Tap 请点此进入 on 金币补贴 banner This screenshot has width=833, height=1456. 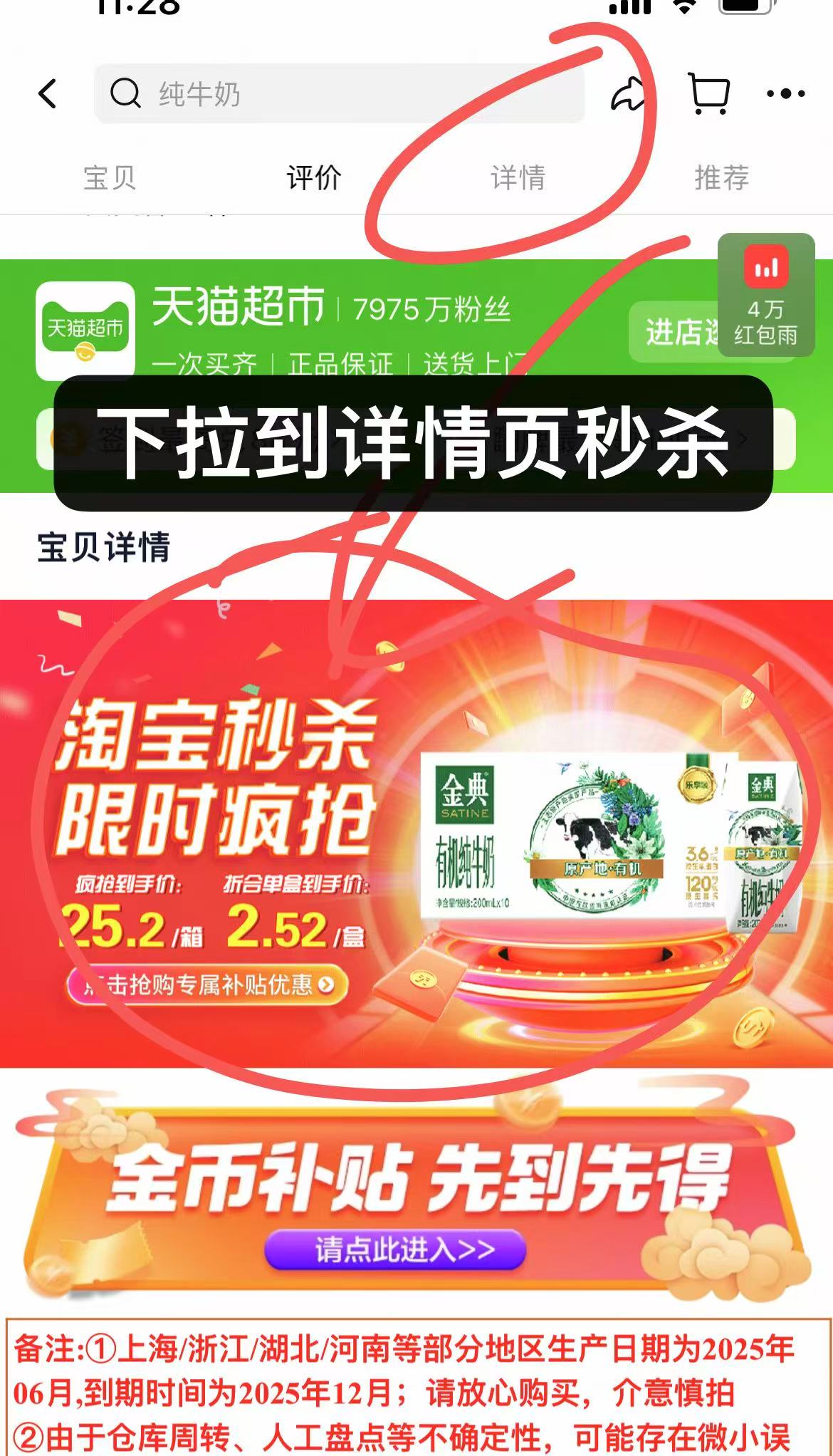[395, 1249]
